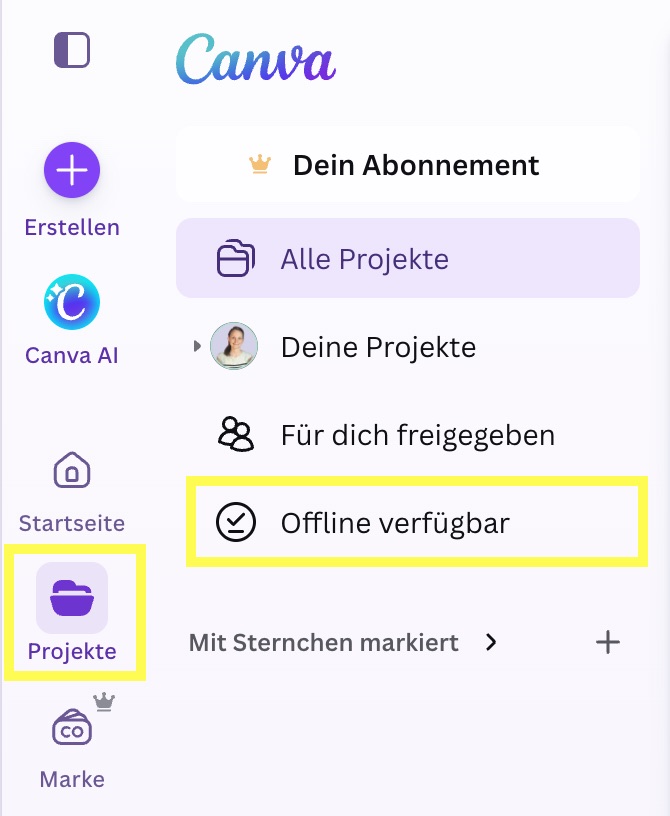
Task: Collapse the sidebar panel icon
Action: 72,50
